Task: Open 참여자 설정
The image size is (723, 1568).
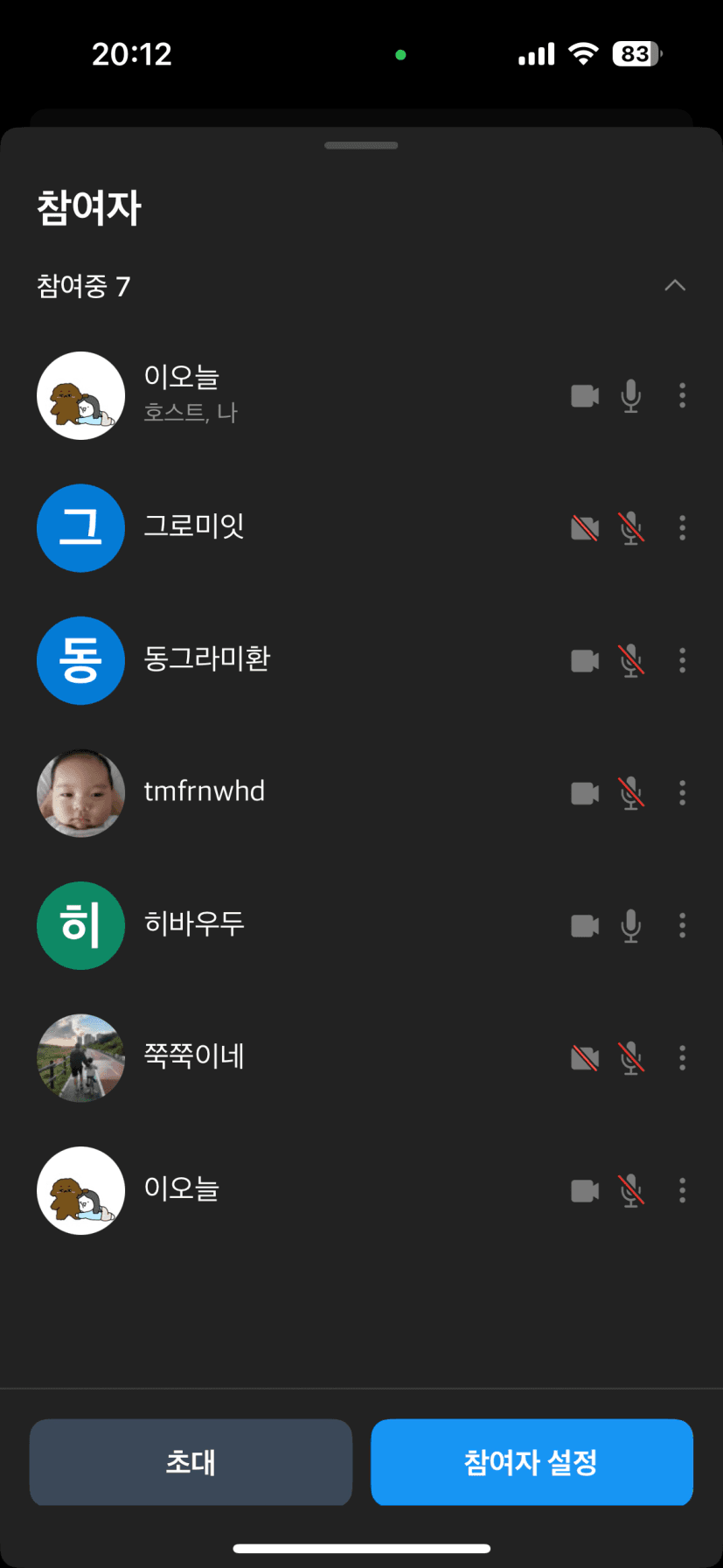Action: coord(532,1461)
